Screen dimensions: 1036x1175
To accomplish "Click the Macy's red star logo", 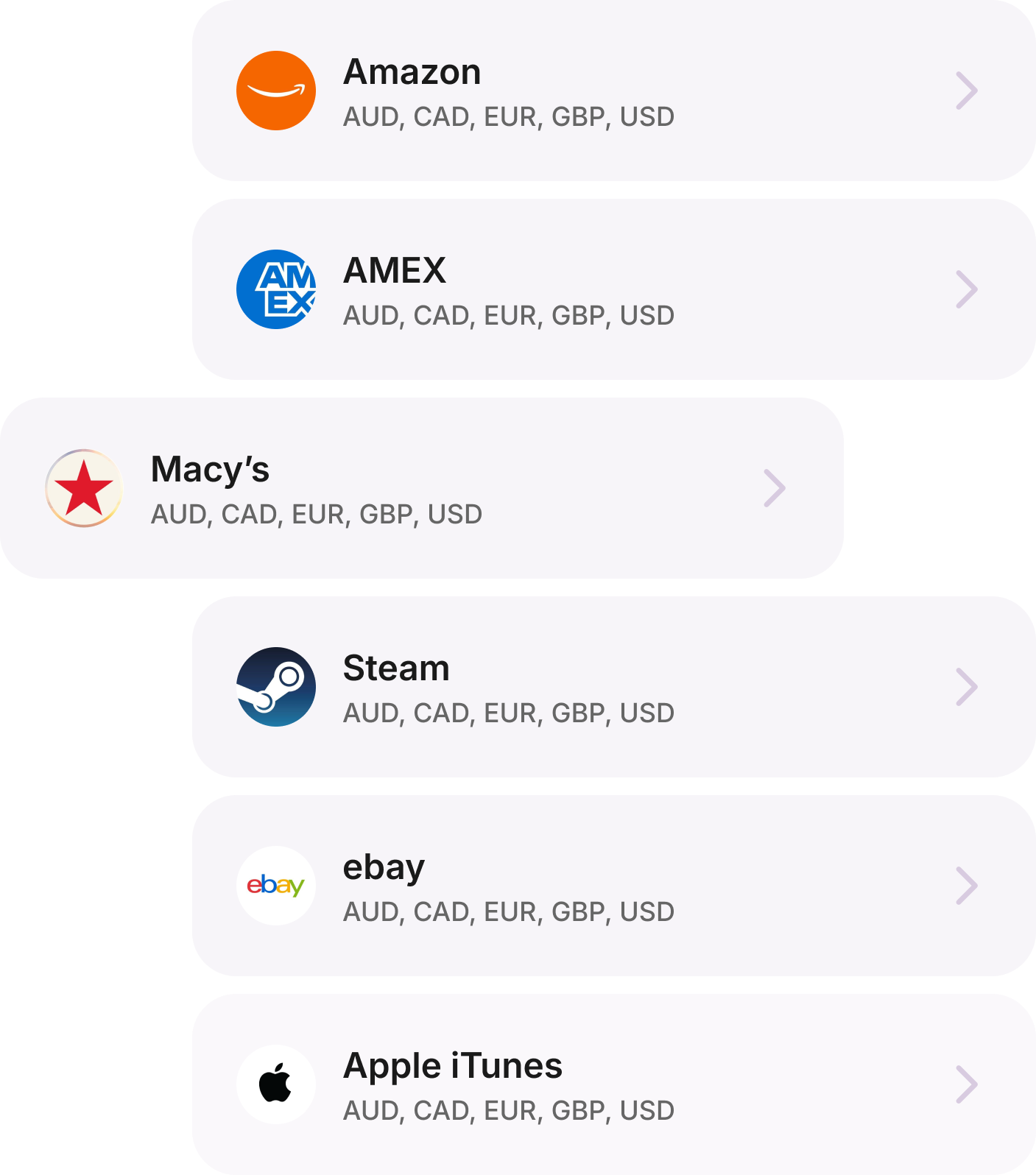I will (83, 487).
